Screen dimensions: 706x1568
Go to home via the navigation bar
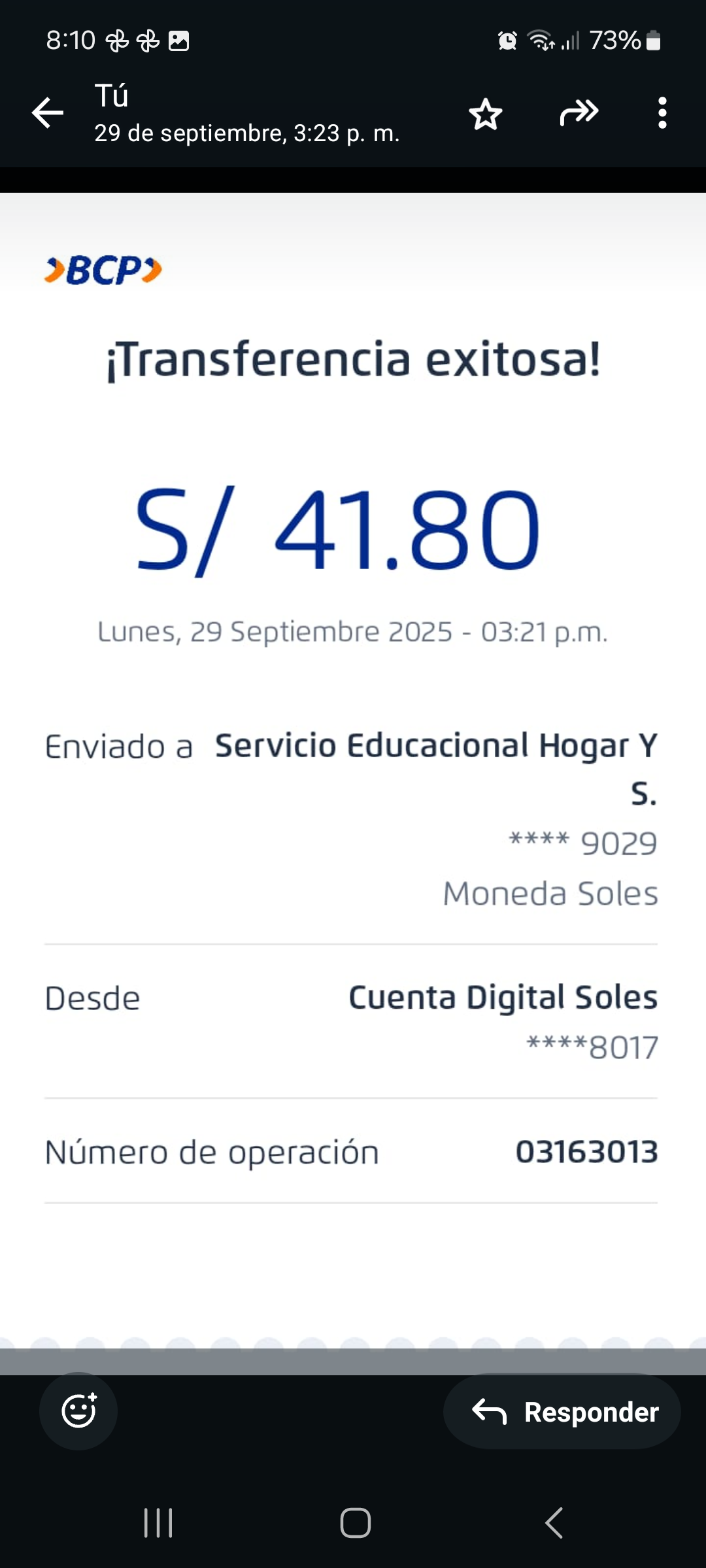click(x=355, y=1523)
